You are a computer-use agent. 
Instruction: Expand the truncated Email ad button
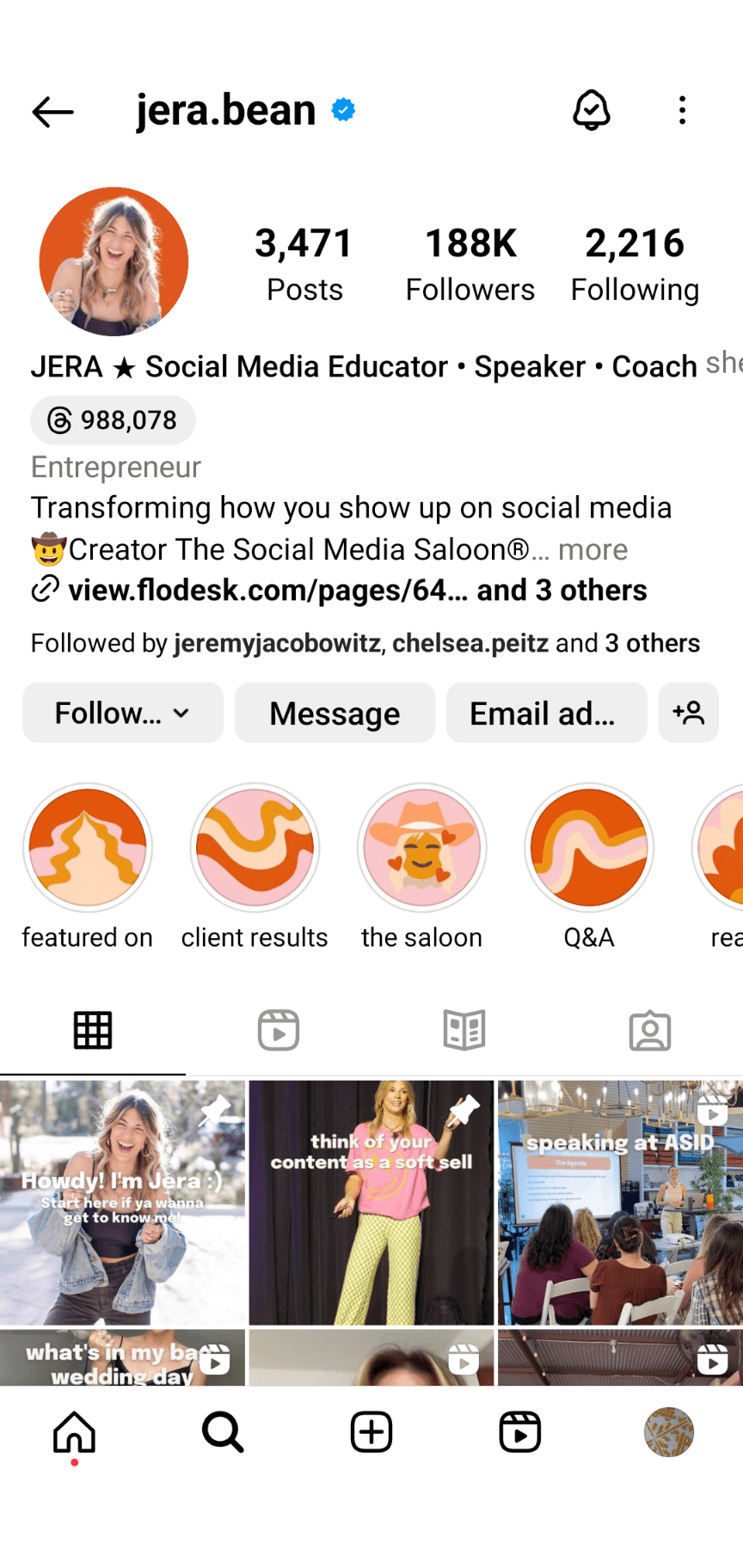click(546, 712)
